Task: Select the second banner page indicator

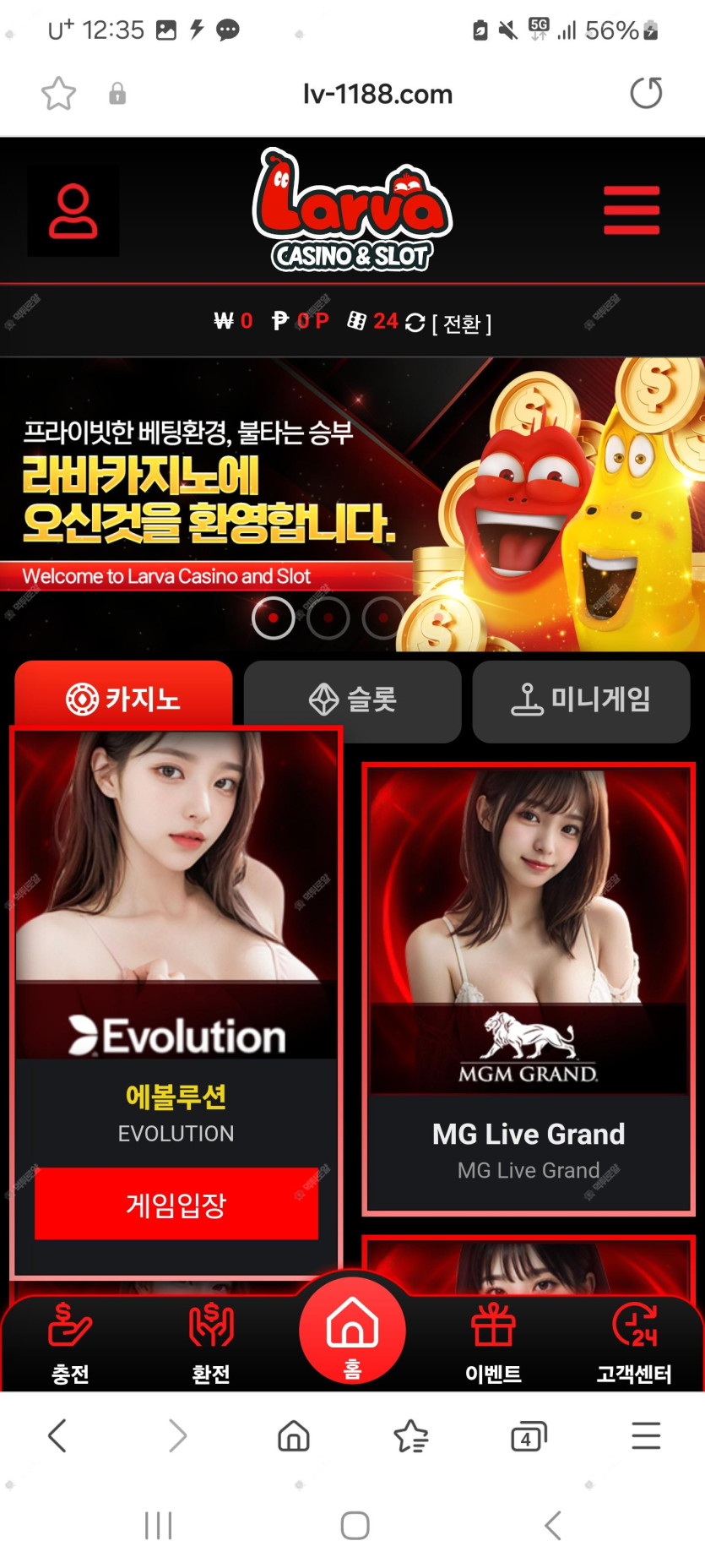Action: pos(328,618)
